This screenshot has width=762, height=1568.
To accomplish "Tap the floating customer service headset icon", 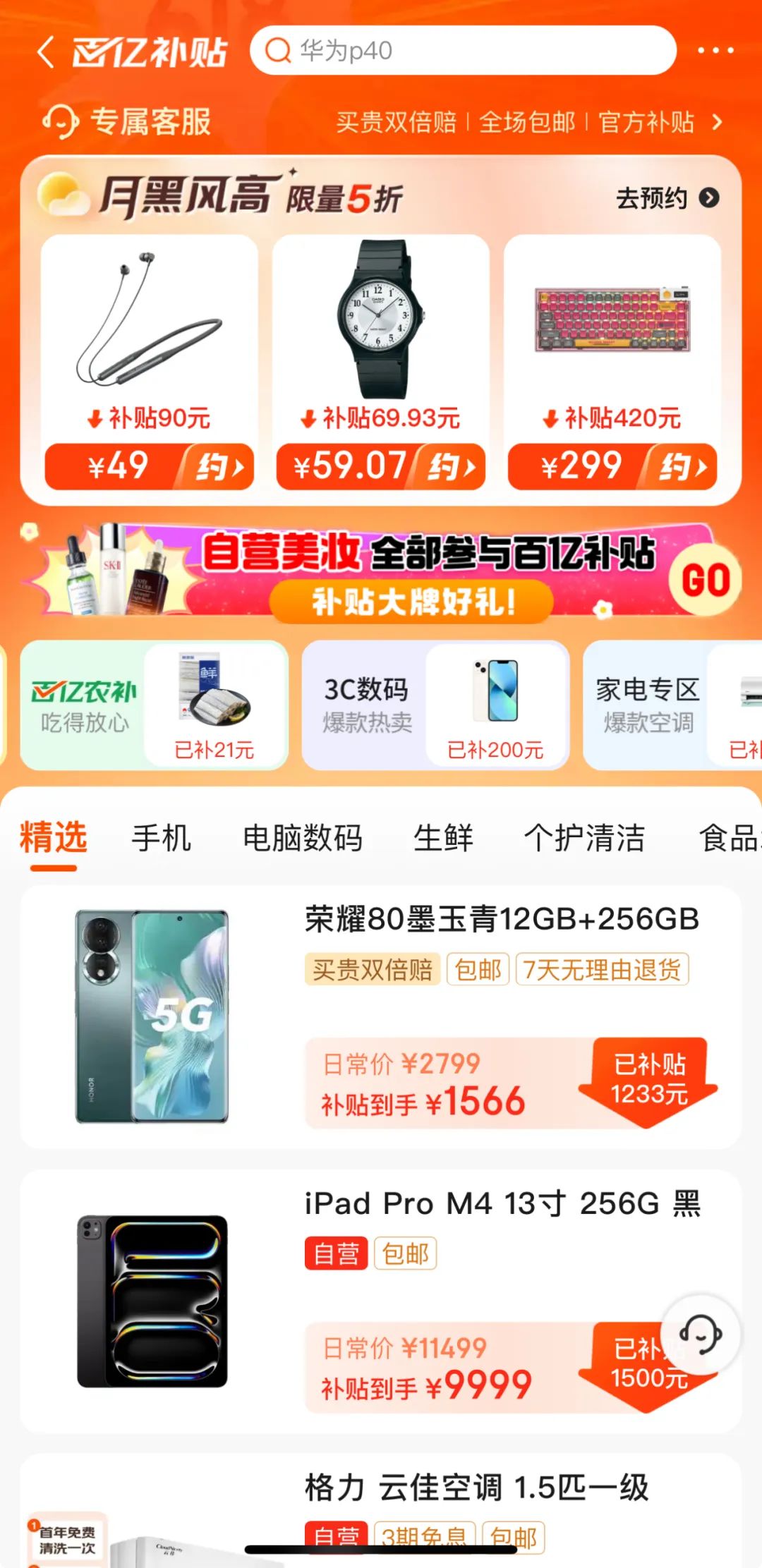I will click(700, 1335).
